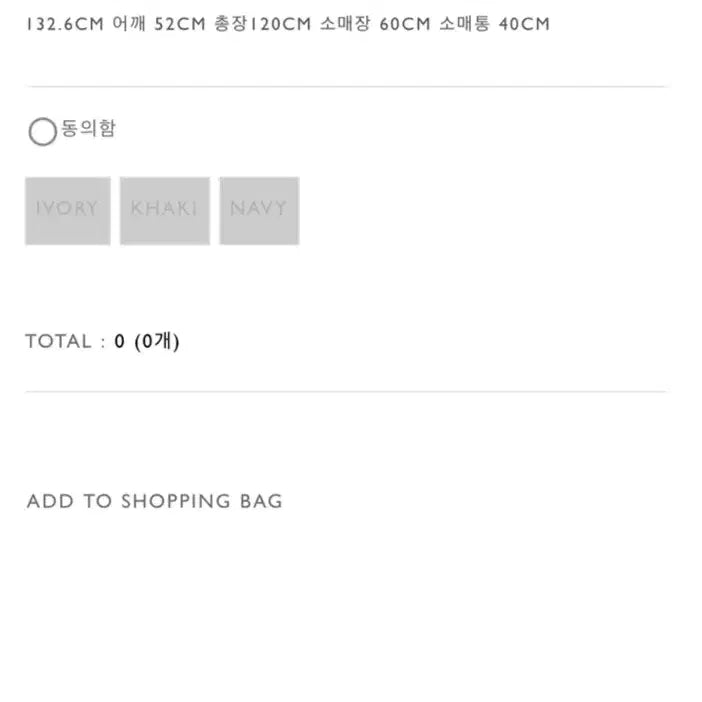702x702 pixels.
Task: Choose the IVORY color option
Action: click(67, 210)
